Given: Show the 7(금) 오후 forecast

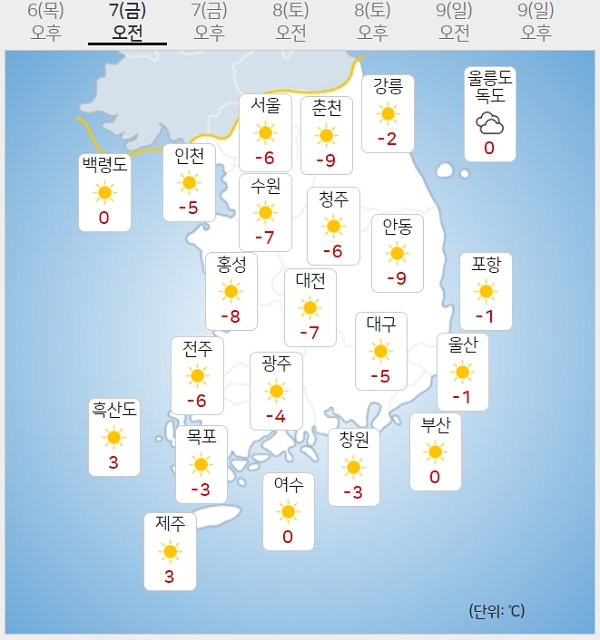Looking at the screenshot, I should (208, 21).
